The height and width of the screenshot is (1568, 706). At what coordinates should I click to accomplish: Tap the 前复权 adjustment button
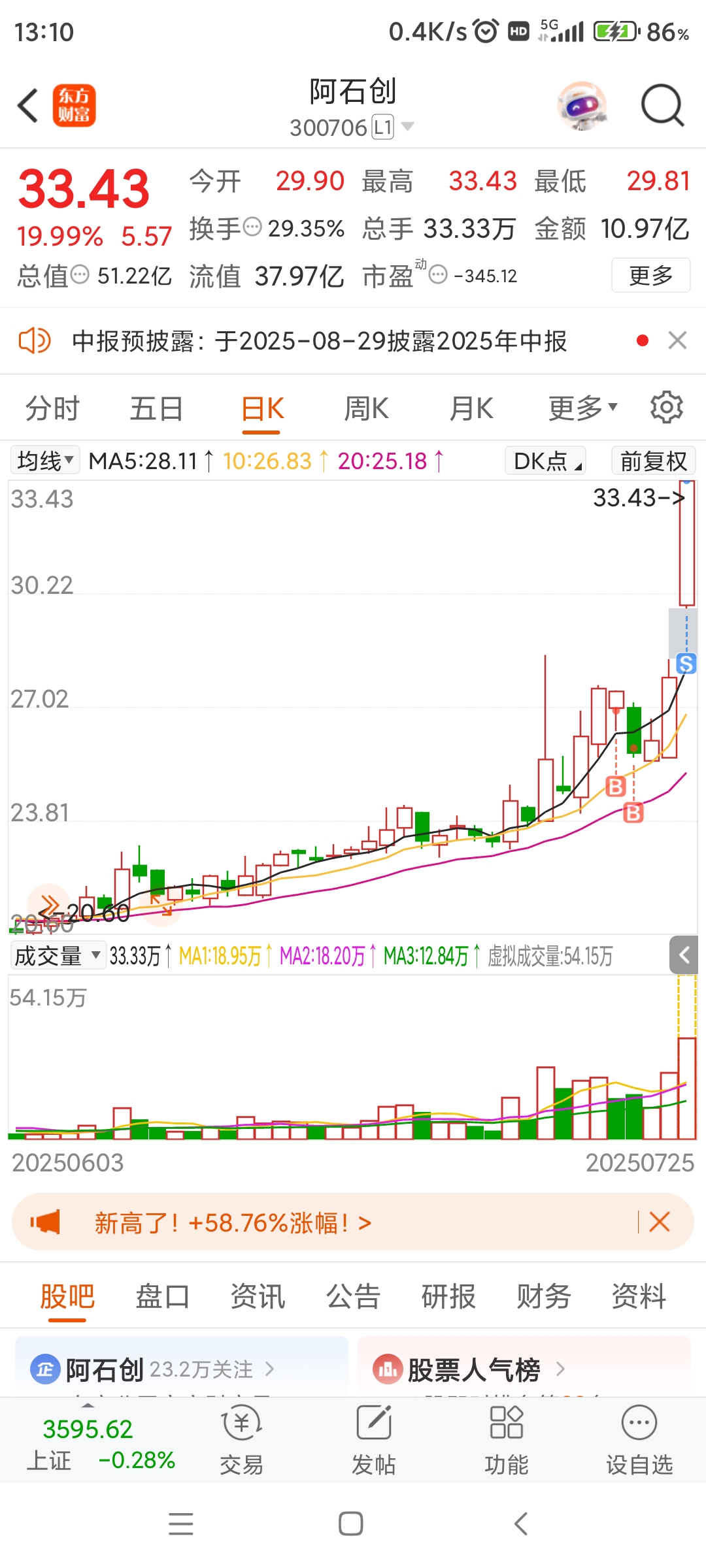click(x=653, y=461)
